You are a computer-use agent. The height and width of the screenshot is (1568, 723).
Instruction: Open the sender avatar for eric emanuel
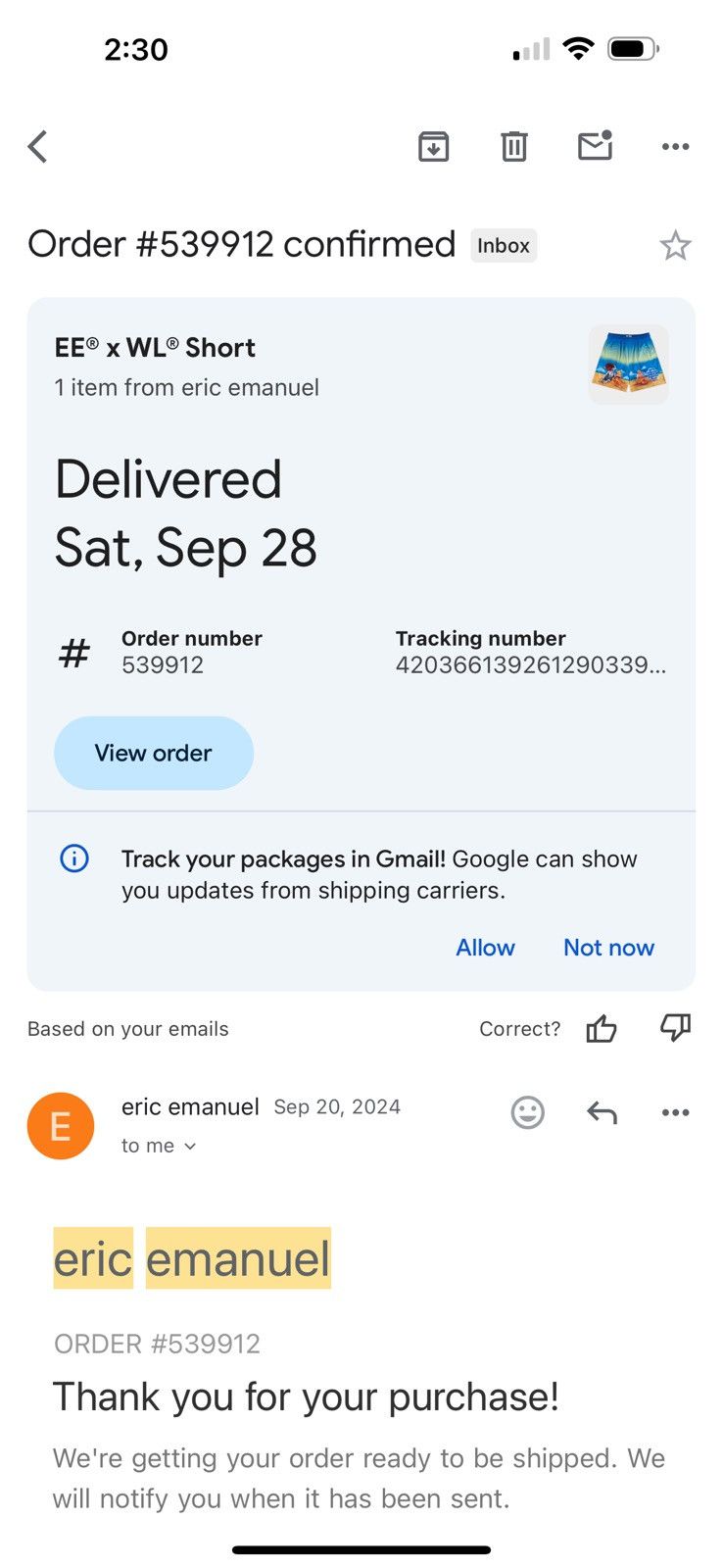coord(61,1126)
